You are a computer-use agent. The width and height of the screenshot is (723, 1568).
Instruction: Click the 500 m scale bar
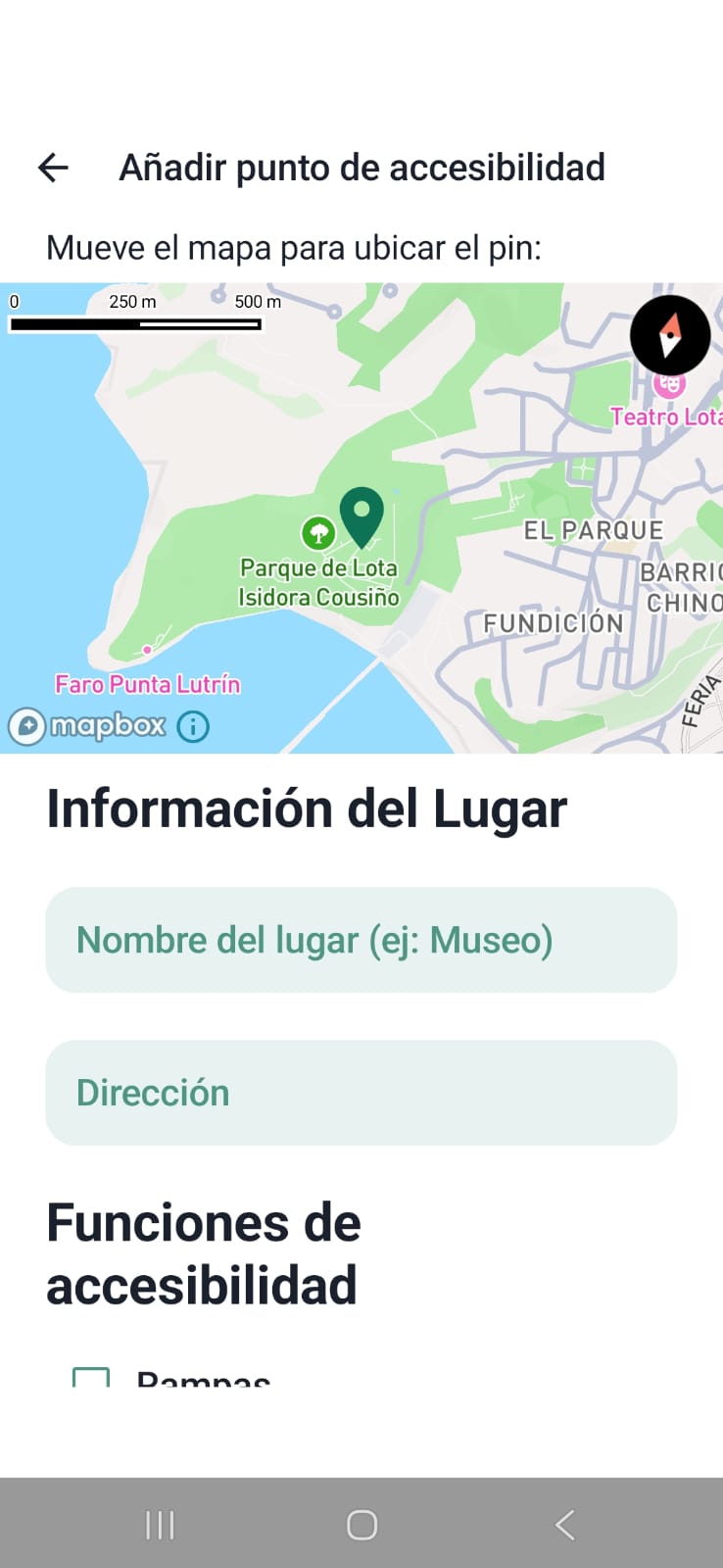[x=256, y=302]
